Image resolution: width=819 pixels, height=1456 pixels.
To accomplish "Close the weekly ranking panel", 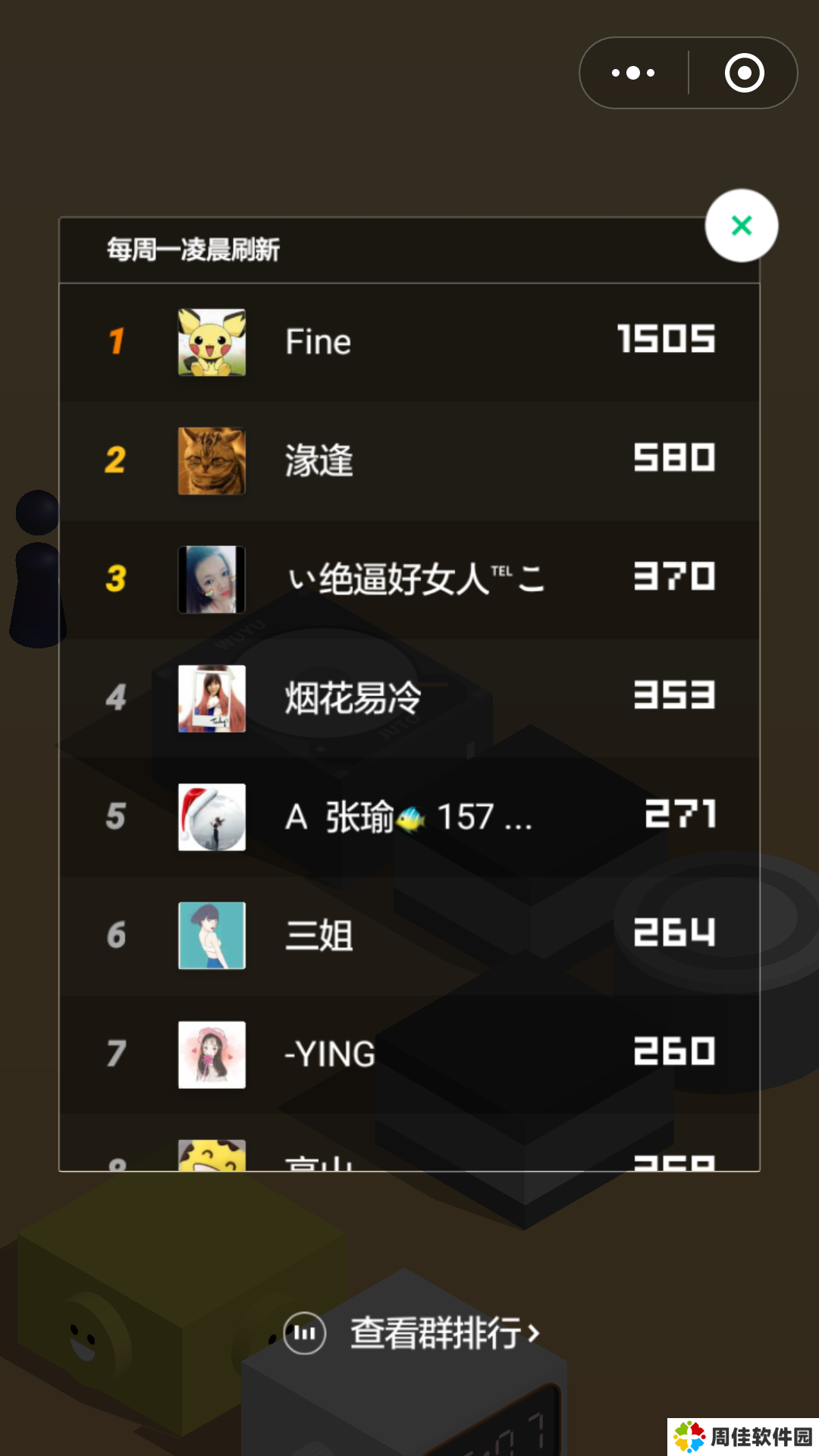I will pyautogui.click(x=741, y=225).
